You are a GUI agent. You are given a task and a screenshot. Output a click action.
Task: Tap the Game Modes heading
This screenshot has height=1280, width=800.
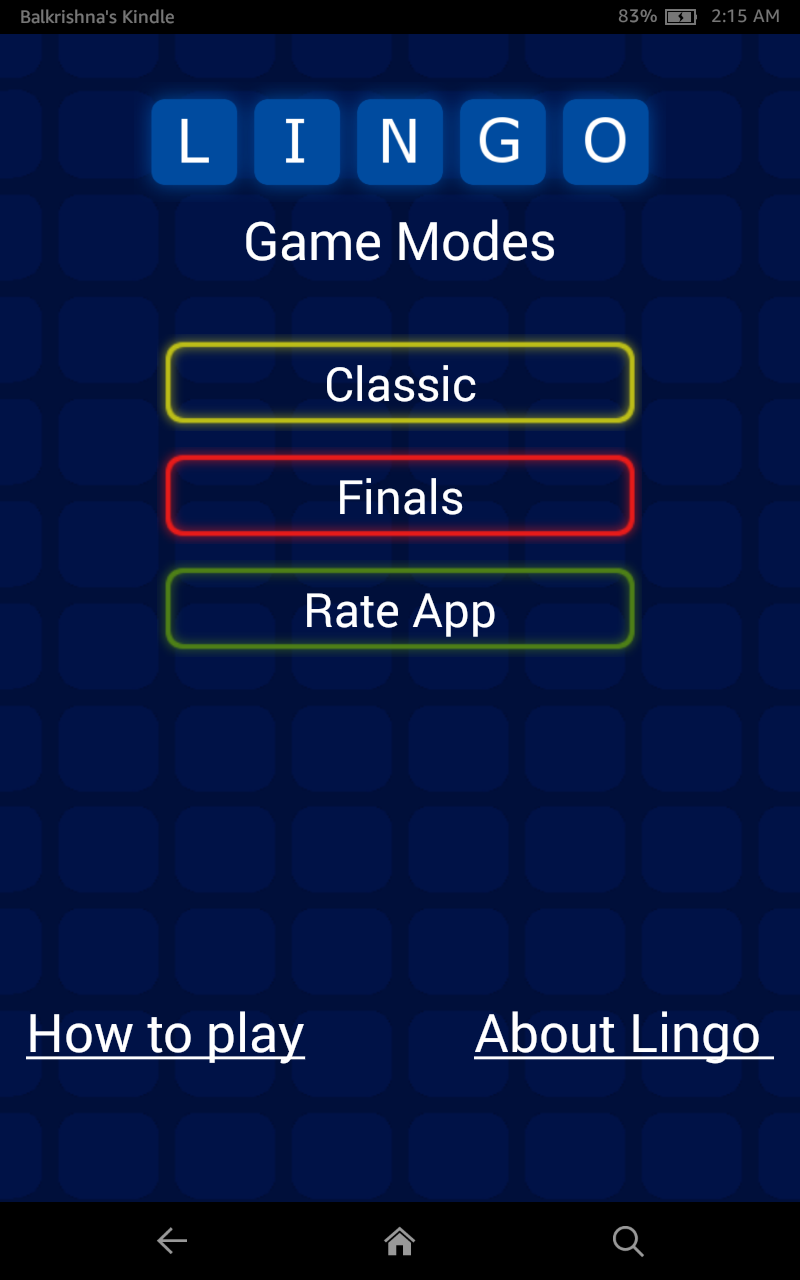(400, 240)
